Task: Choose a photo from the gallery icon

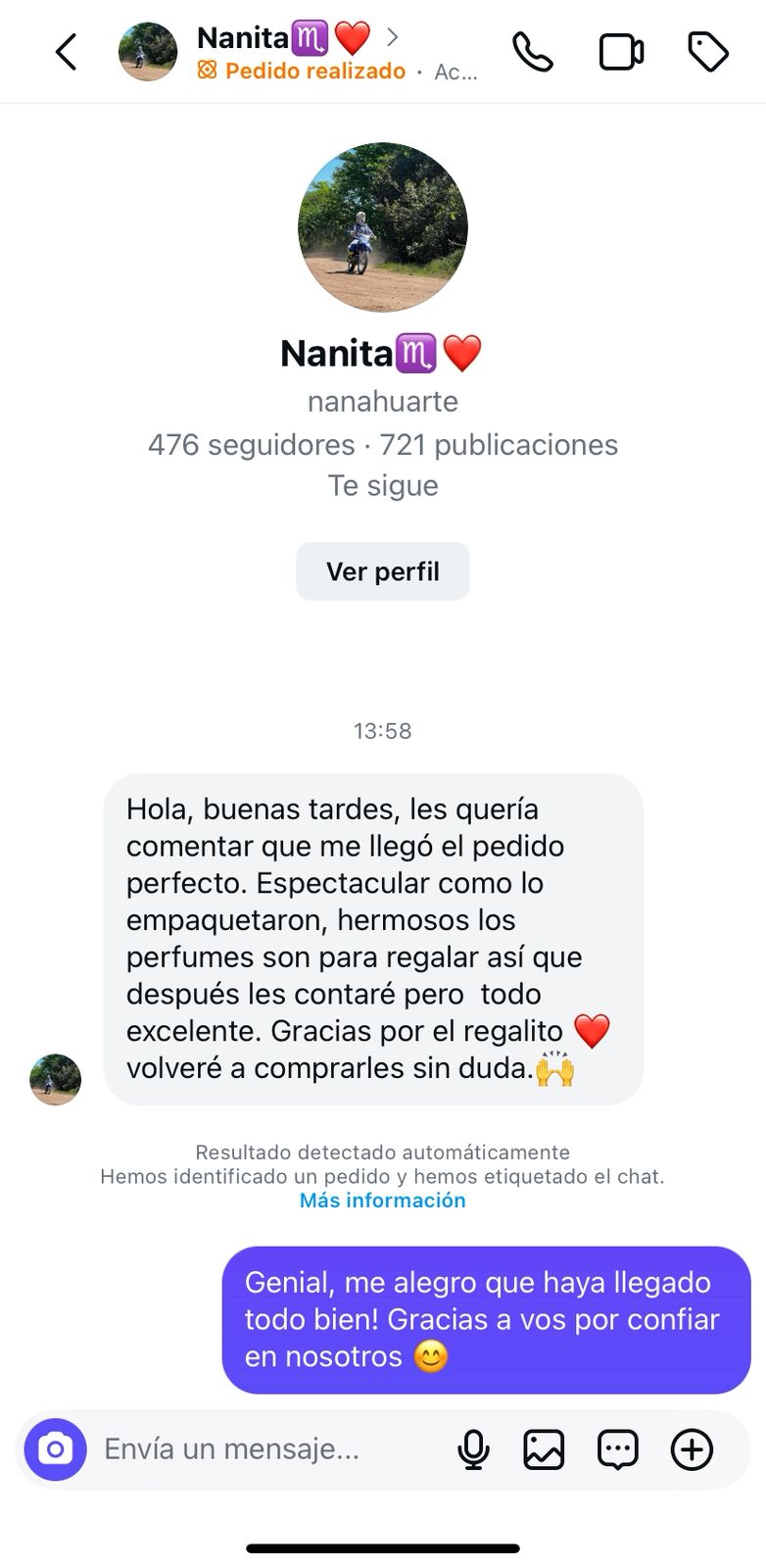Action: (544, 1449)
